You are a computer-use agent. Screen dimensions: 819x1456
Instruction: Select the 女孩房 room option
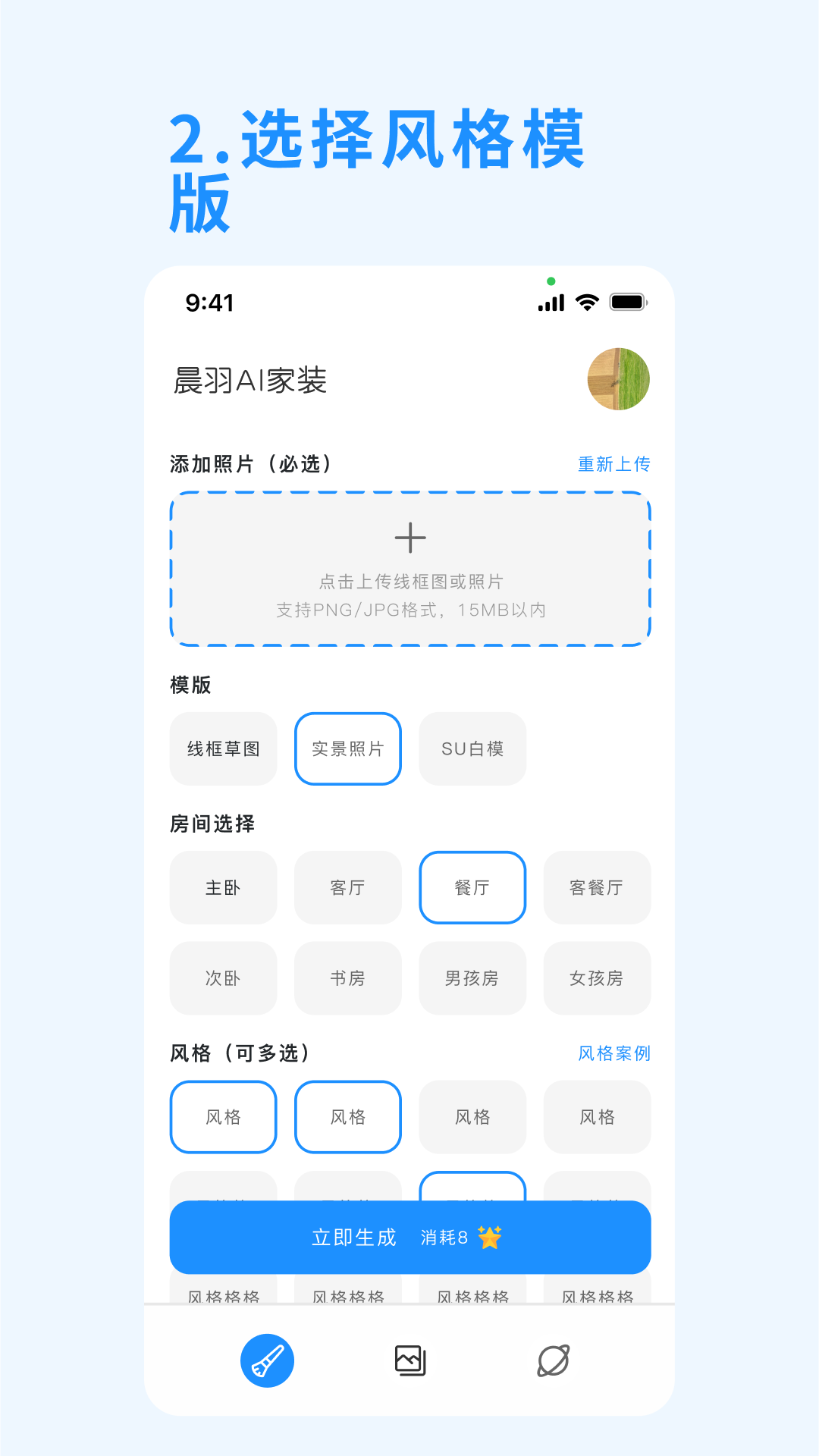[597, 978]
